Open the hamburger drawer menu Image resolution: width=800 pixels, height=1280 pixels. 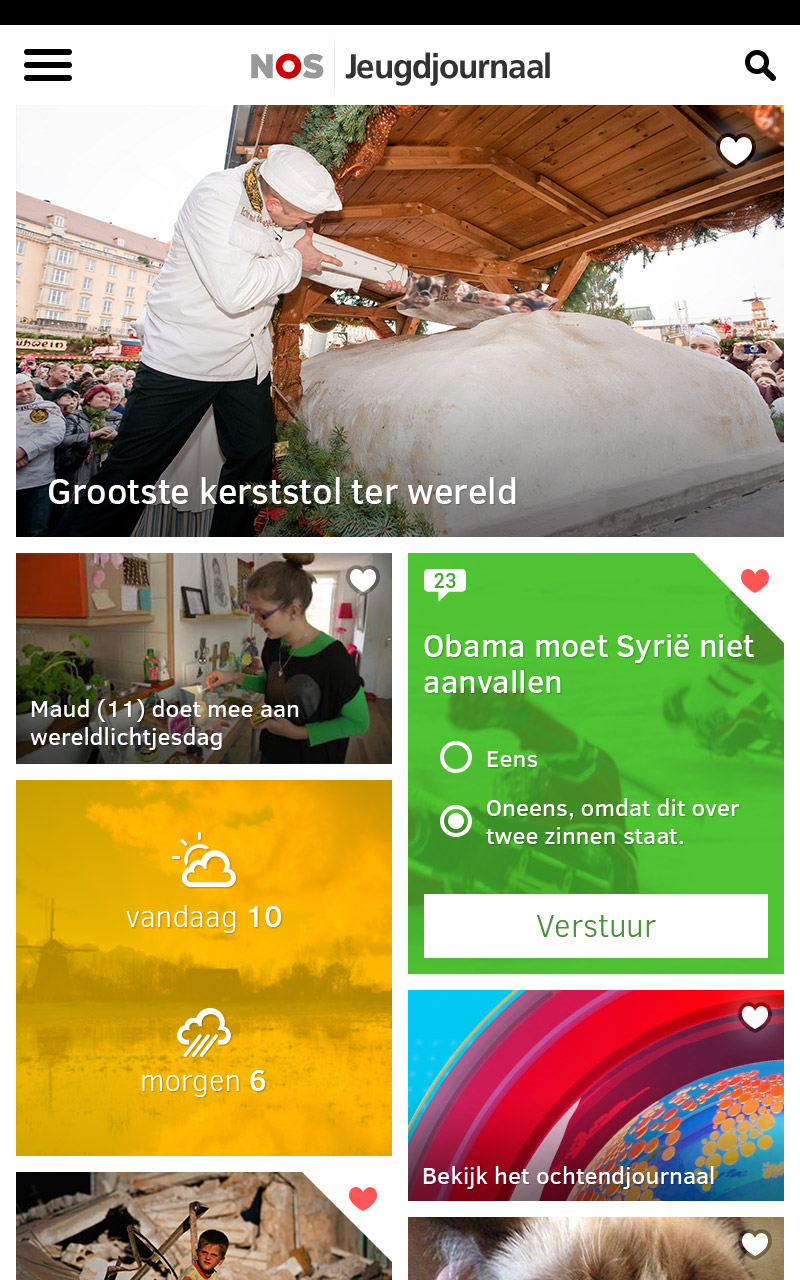(x=48, y=65)
